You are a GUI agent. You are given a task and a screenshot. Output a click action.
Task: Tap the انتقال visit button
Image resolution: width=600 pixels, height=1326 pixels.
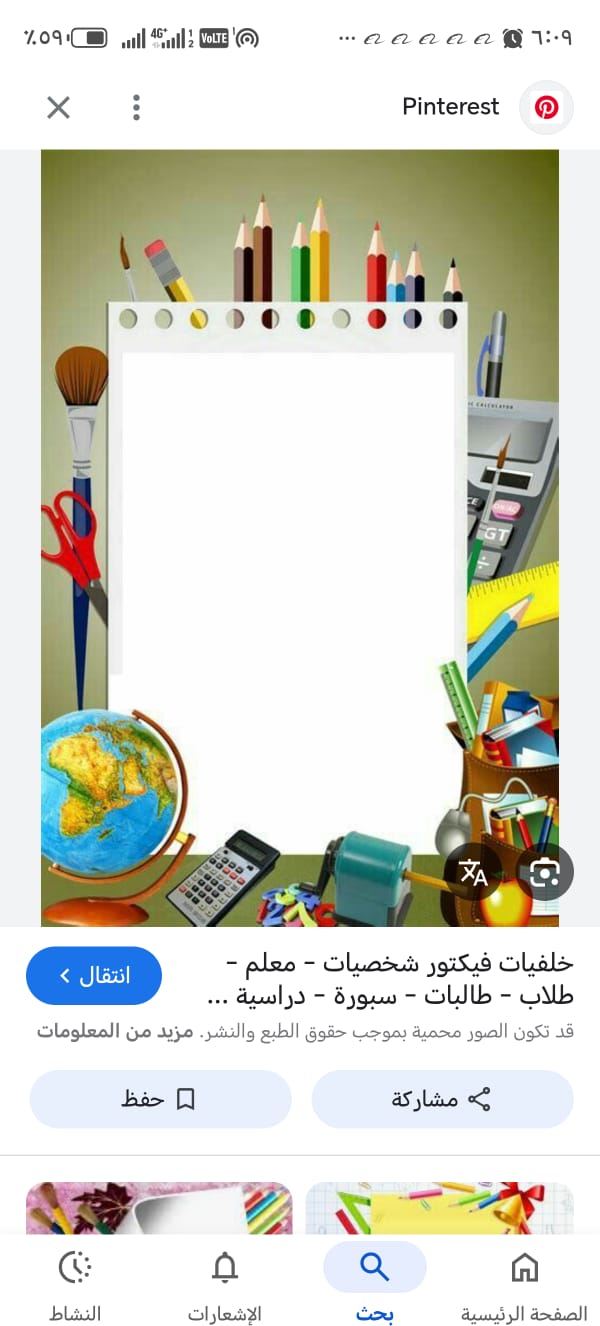click(x=95, y=975)
